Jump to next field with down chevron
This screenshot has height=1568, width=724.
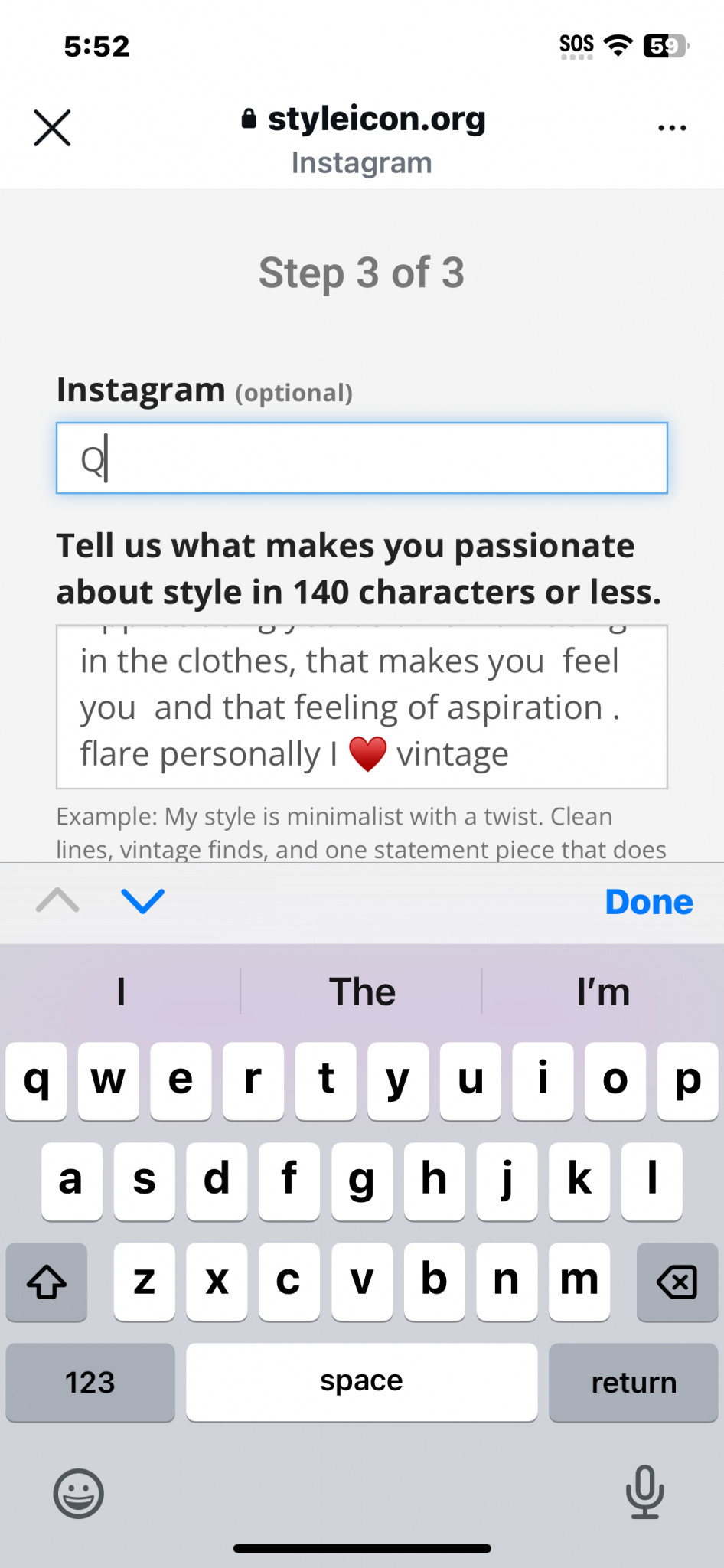(143, 901)
